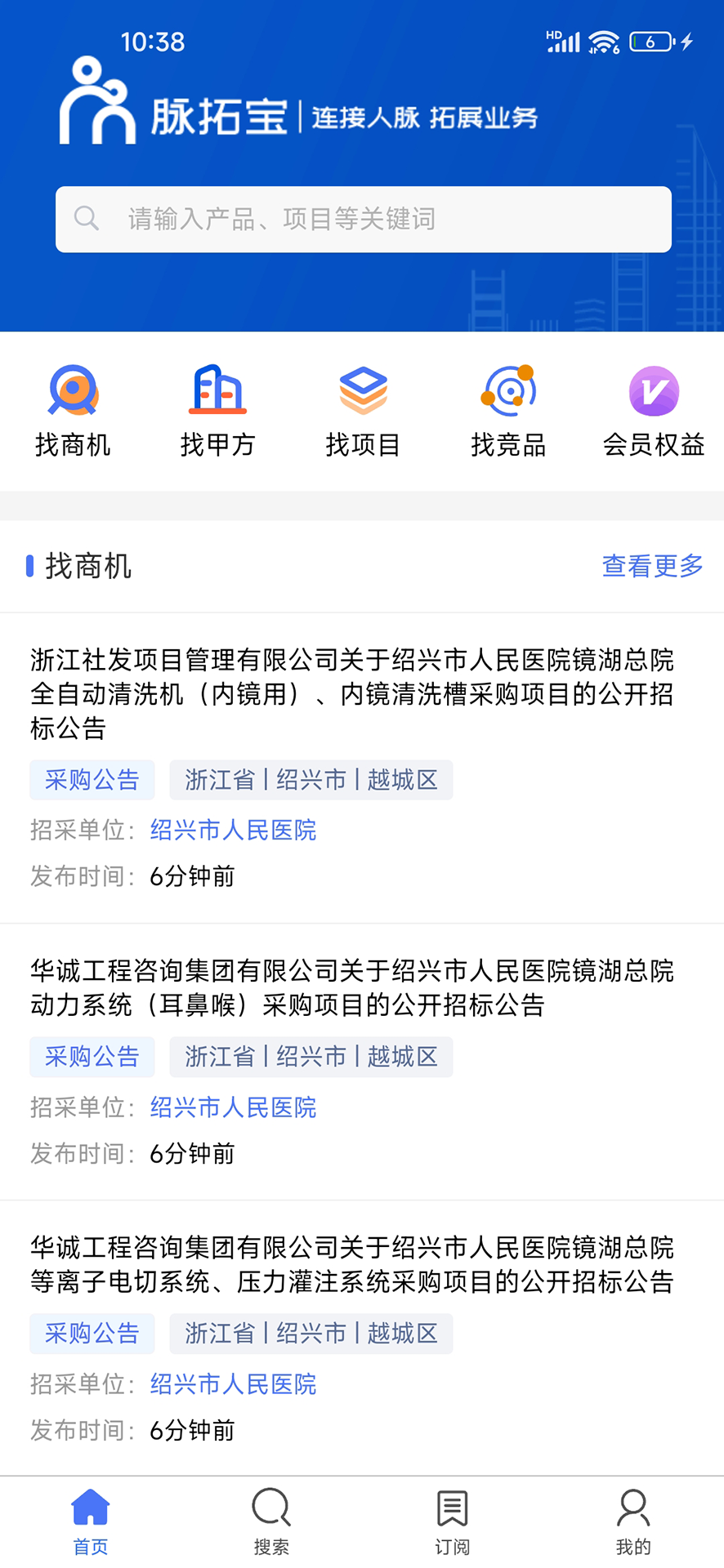Open the 绍兴市人民医院 hospital link
The height and width of the screenshot is (1568, 724).
pos(233,830)
